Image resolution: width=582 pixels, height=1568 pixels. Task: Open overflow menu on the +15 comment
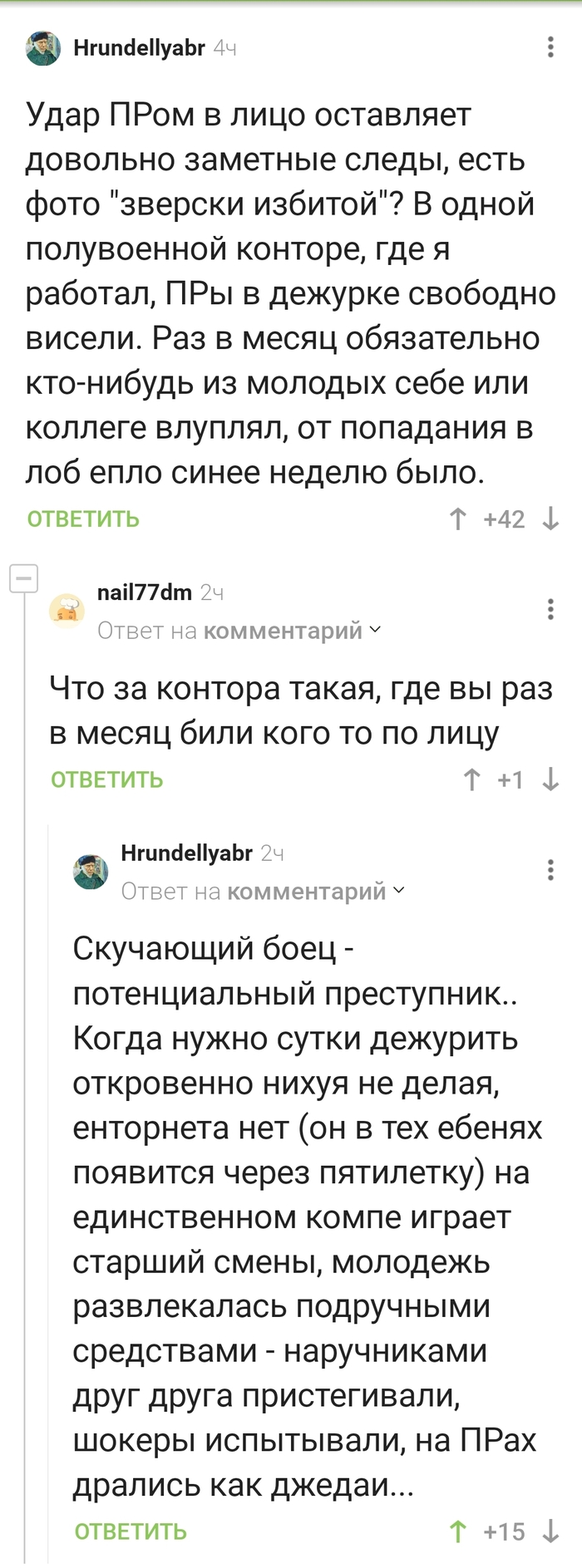pos(550,870)
